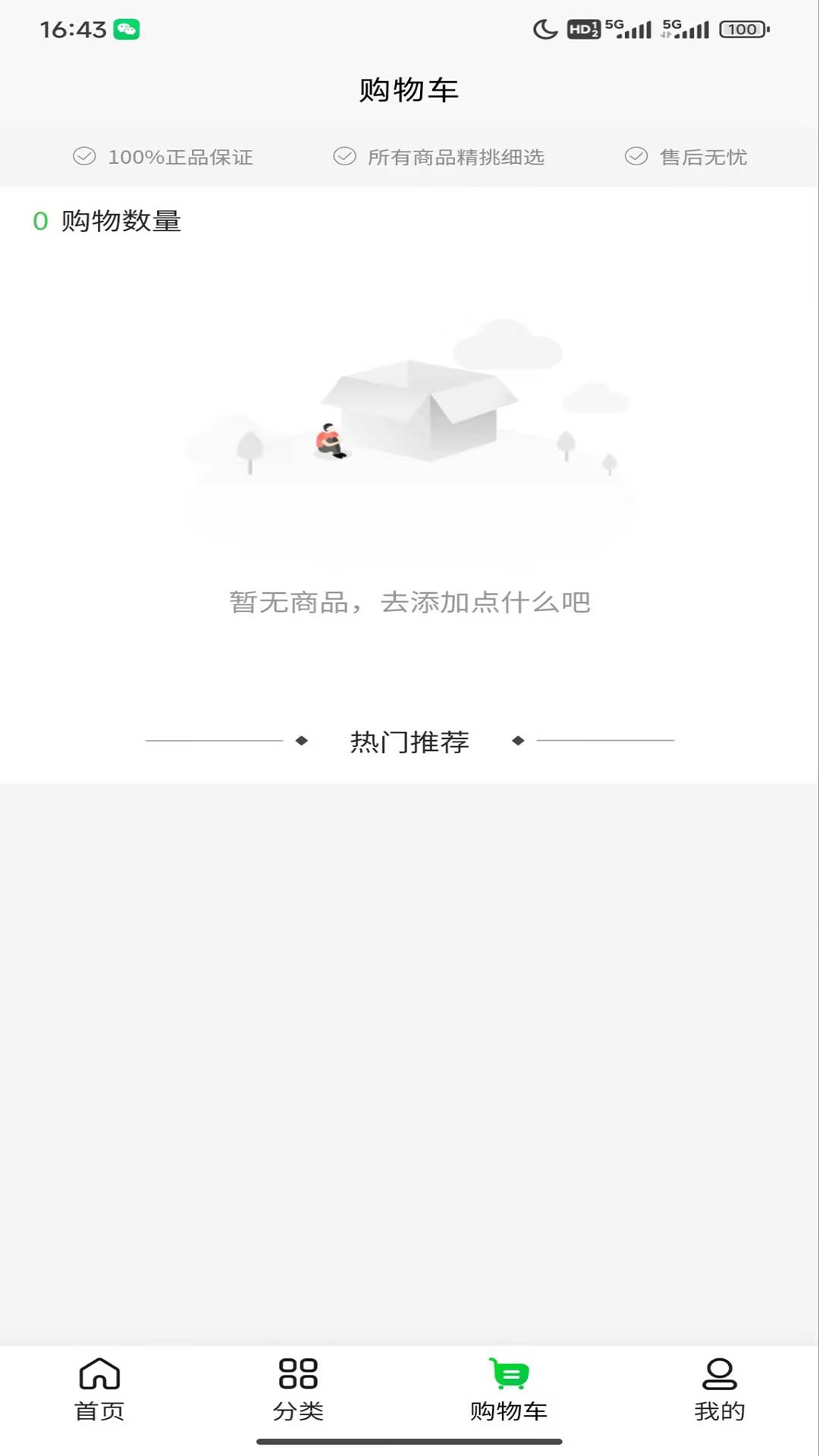This screenshot has width=819, height=1456.
Task: Open the 我的 profile tab
Action: (x=719, y=1389)
